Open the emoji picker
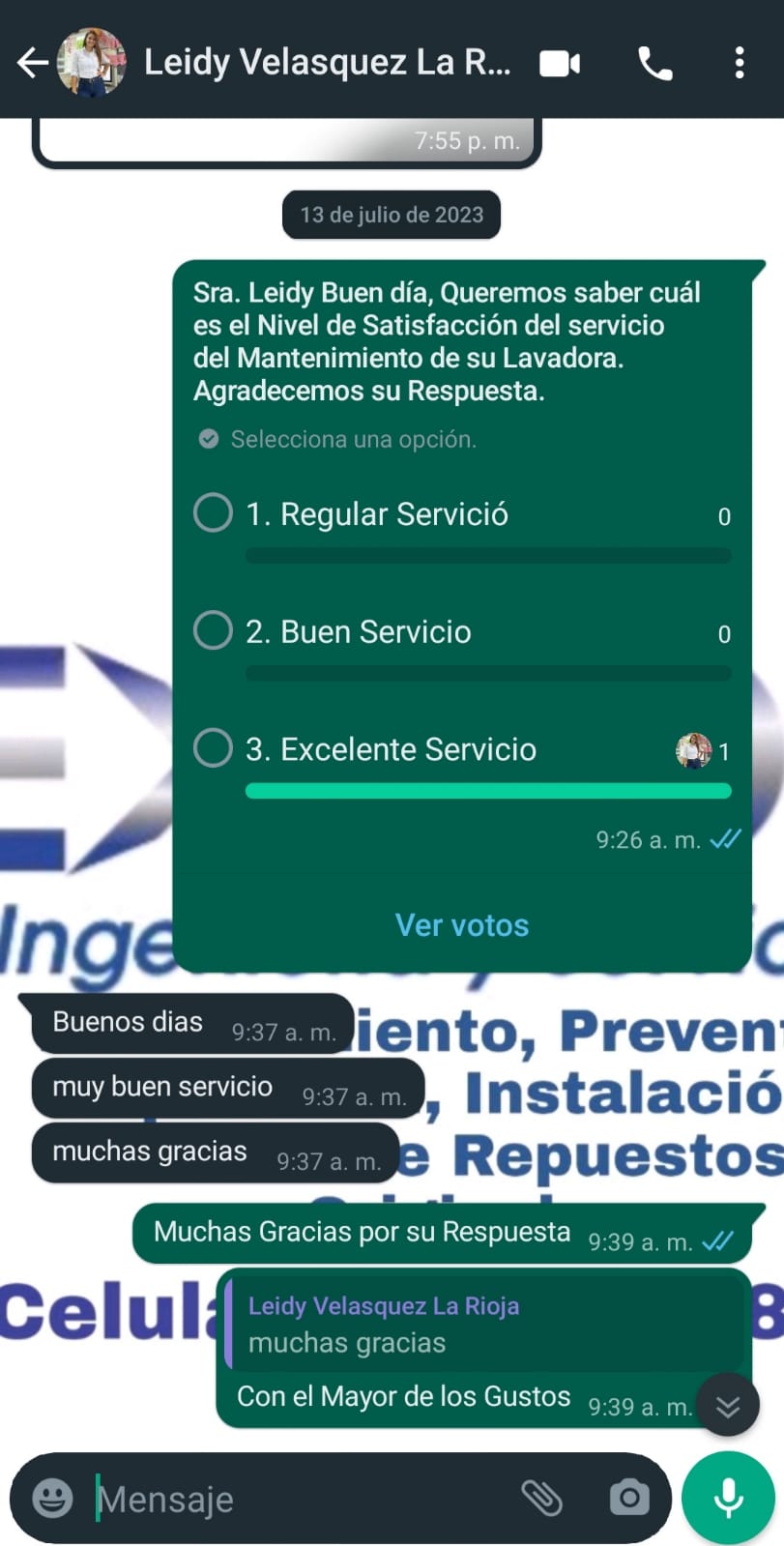 point(53,1499)
